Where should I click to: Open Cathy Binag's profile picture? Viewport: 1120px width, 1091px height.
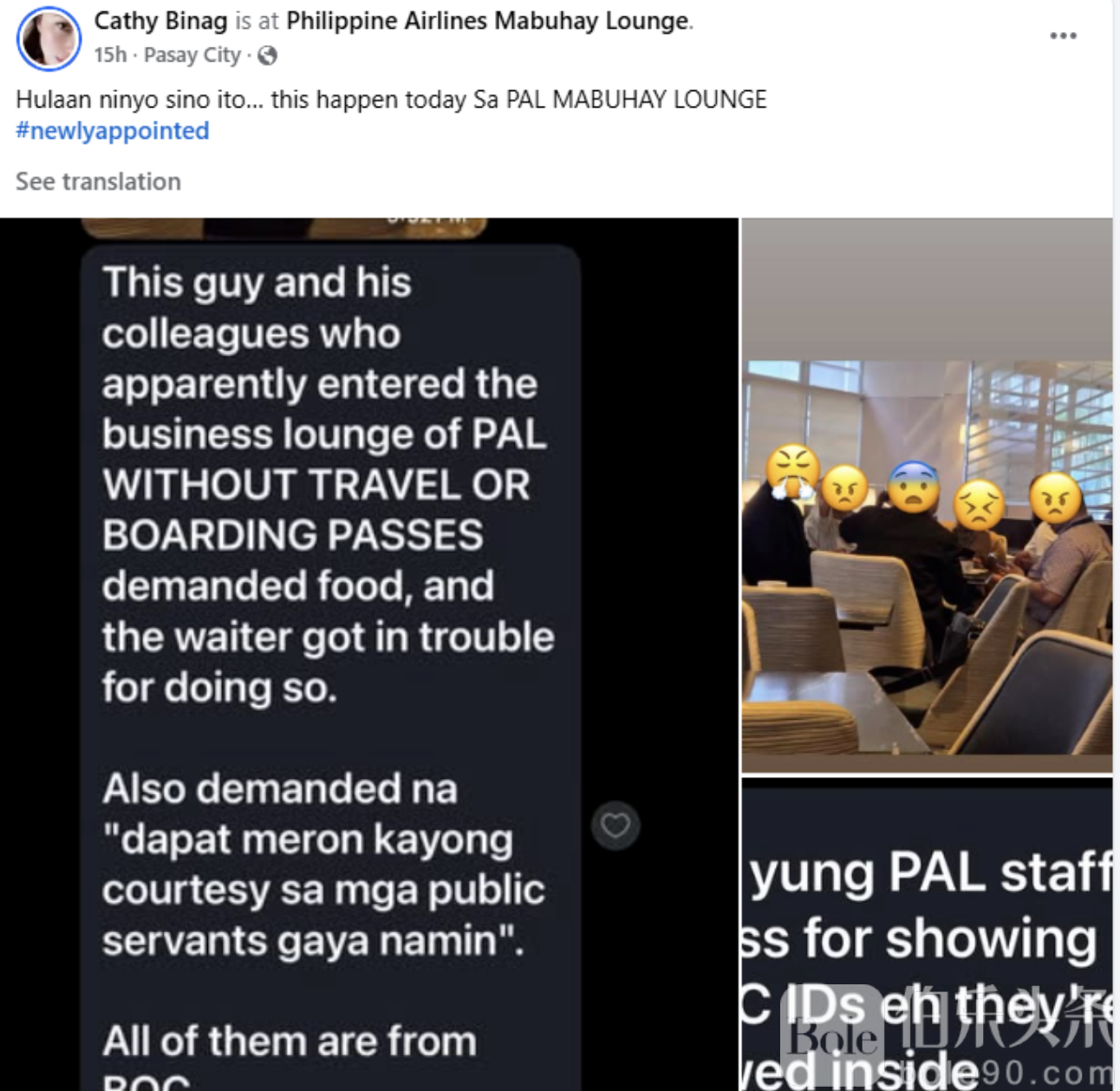tap(49, 37)
